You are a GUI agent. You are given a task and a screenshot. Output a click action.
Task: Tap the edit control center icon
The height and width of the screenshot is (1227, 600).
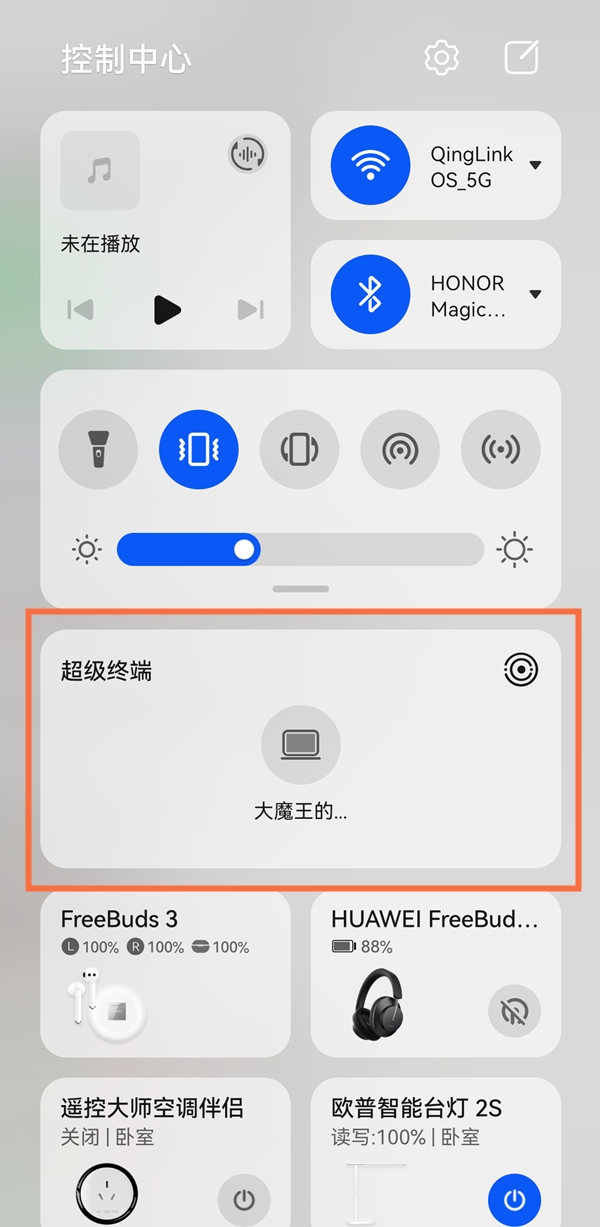[522, 58]
